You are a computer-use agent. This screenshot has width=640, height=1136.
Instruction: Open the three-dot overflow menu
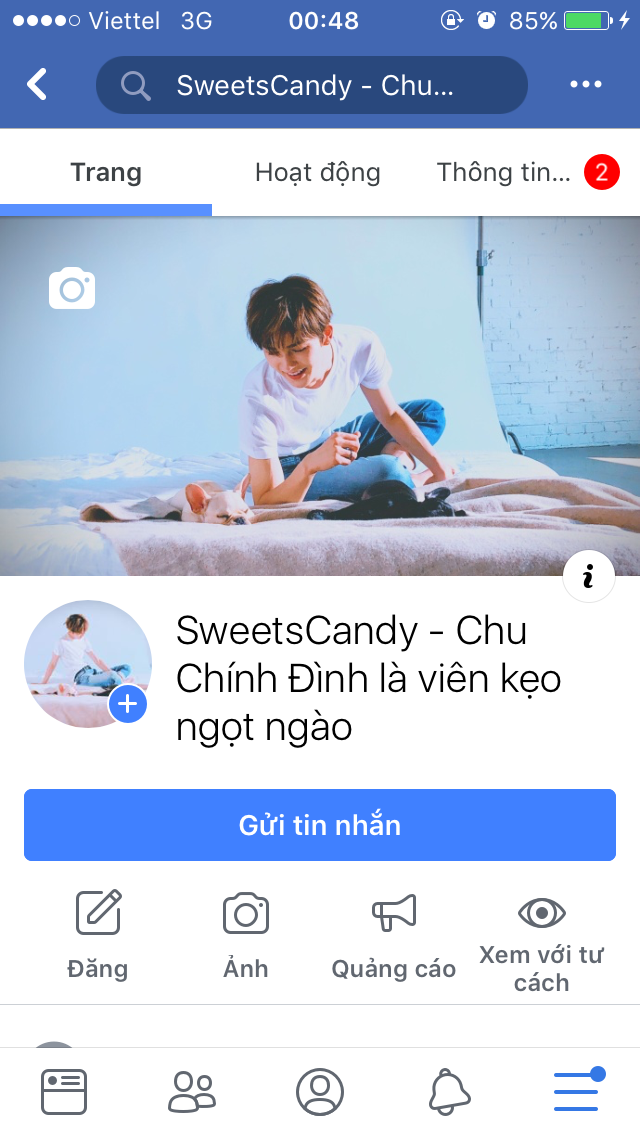(x=586, y=85)
